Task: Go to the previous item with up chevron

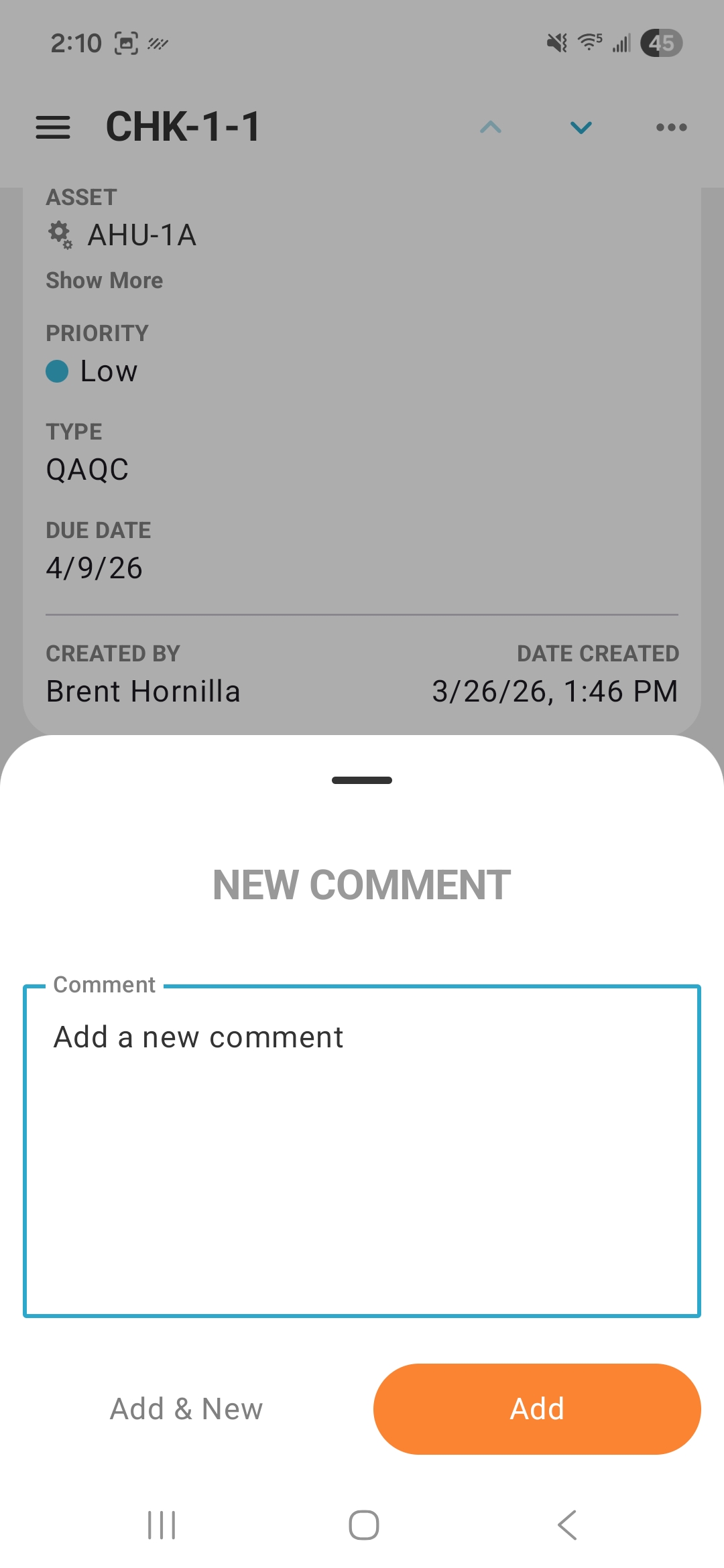Action: [491, 127]
